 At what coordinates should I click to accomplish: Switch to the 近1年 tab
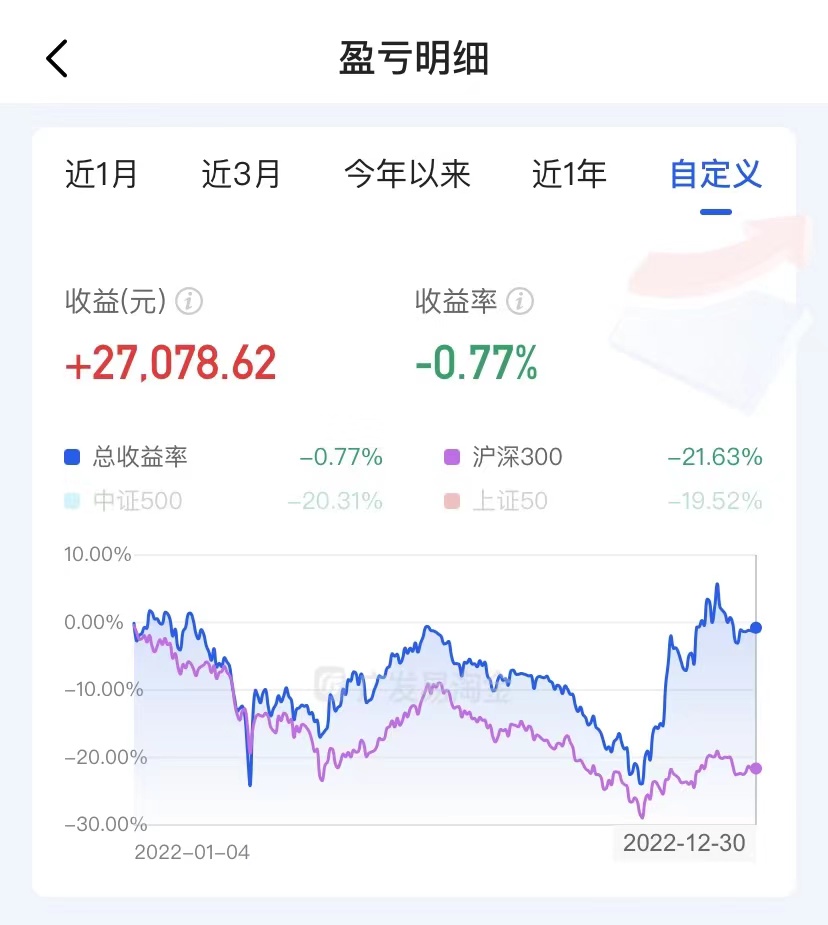[569, 174]
